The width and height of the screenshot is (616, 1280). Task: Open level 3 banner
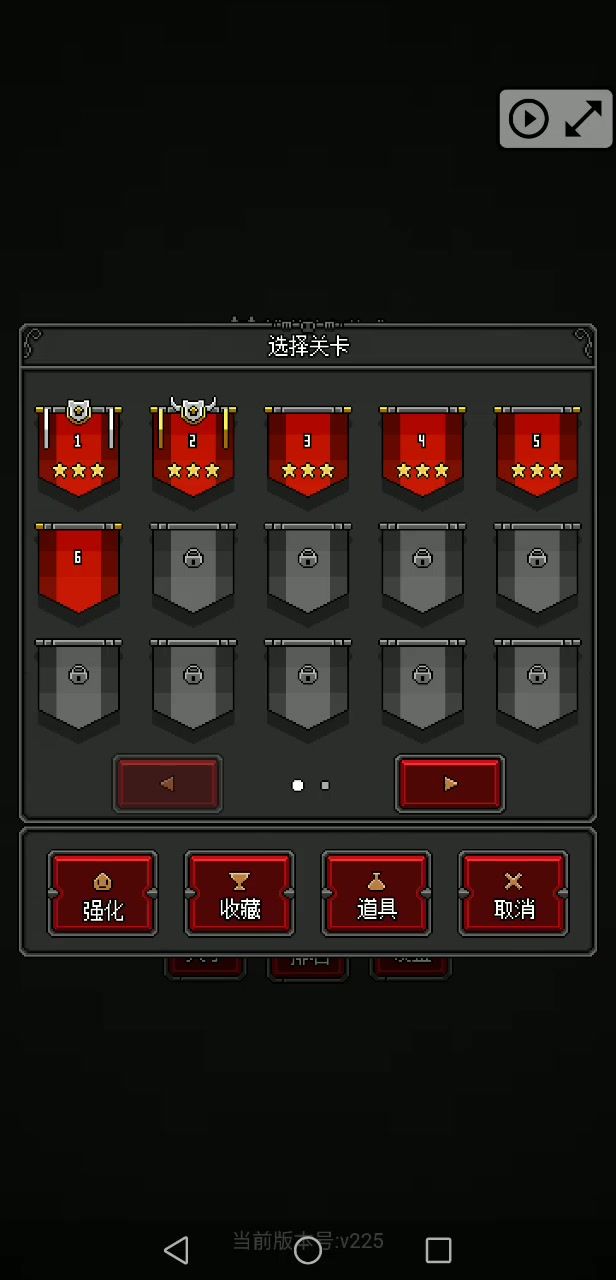point(308,450)
